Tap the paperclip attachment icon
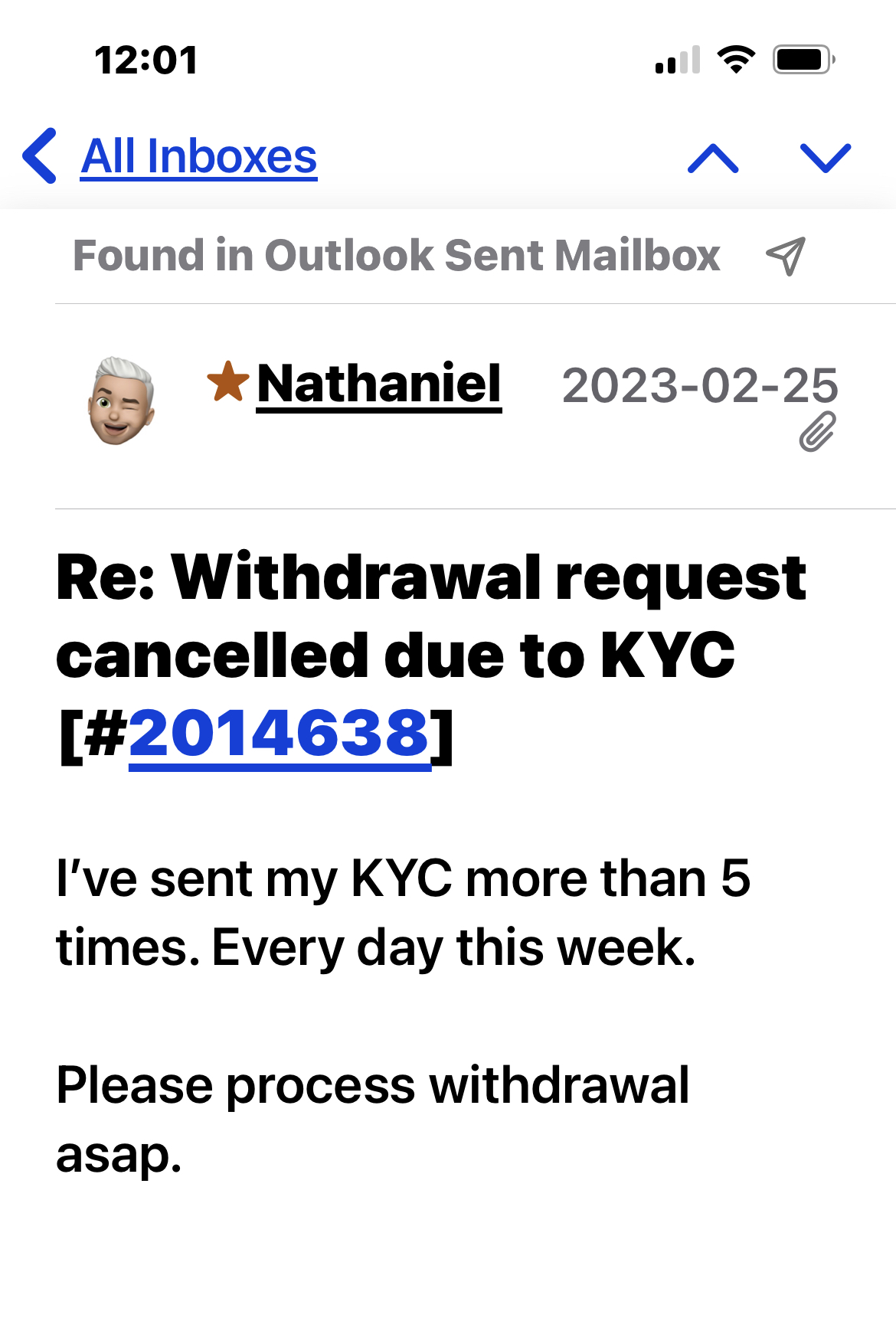 (x=817, y=432)
